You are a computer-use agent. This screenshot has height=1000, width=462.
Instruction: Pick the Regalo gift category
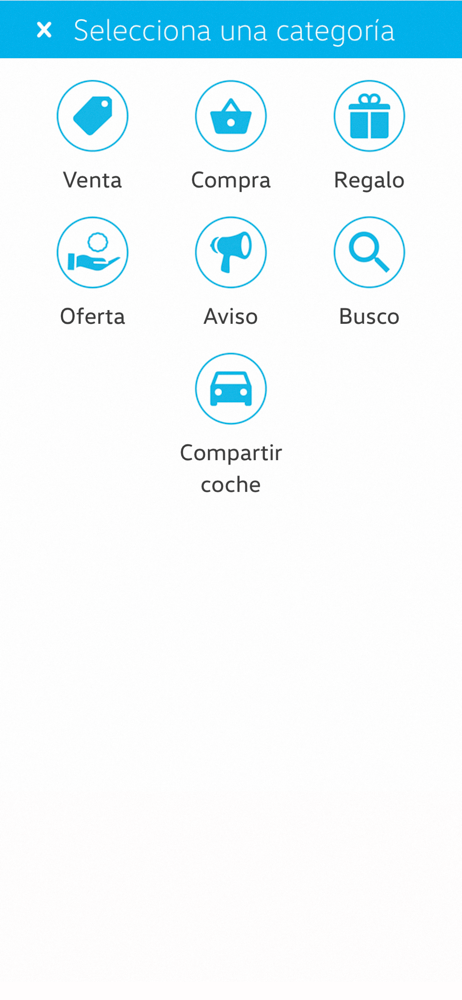(369, 115)
